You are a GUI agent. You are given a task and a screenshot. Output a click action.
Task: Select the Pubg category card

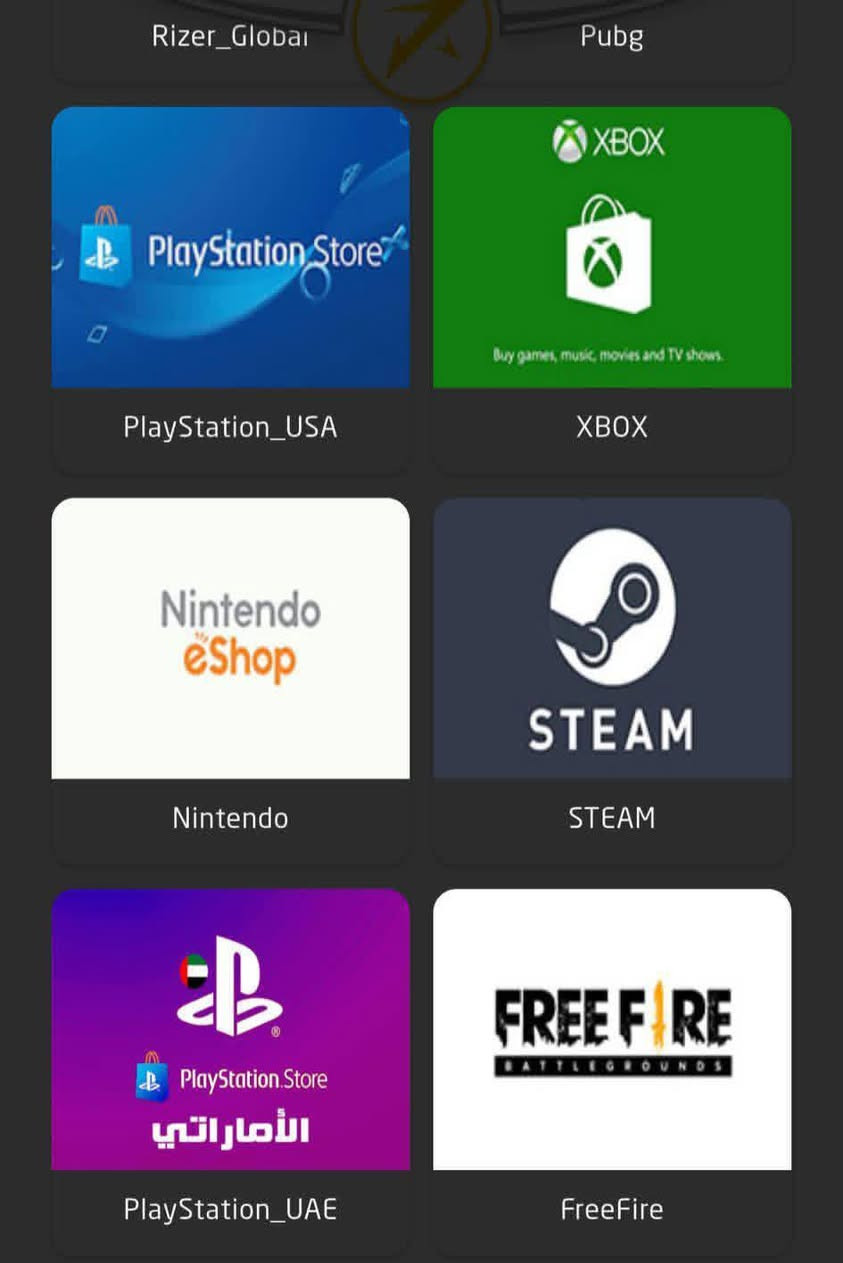(611, 38)
